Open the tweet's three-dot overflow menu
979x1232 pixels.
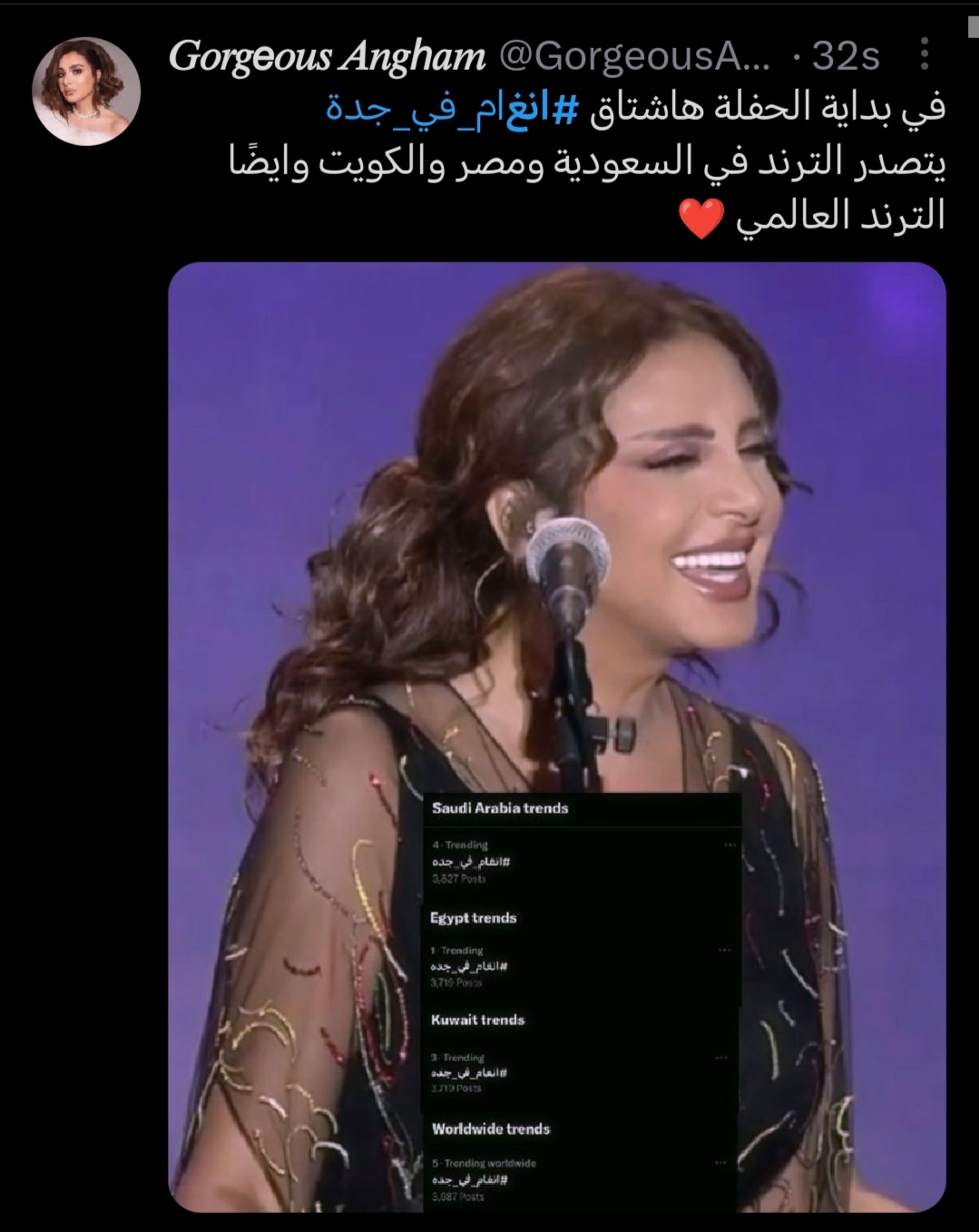click(924, 55)
